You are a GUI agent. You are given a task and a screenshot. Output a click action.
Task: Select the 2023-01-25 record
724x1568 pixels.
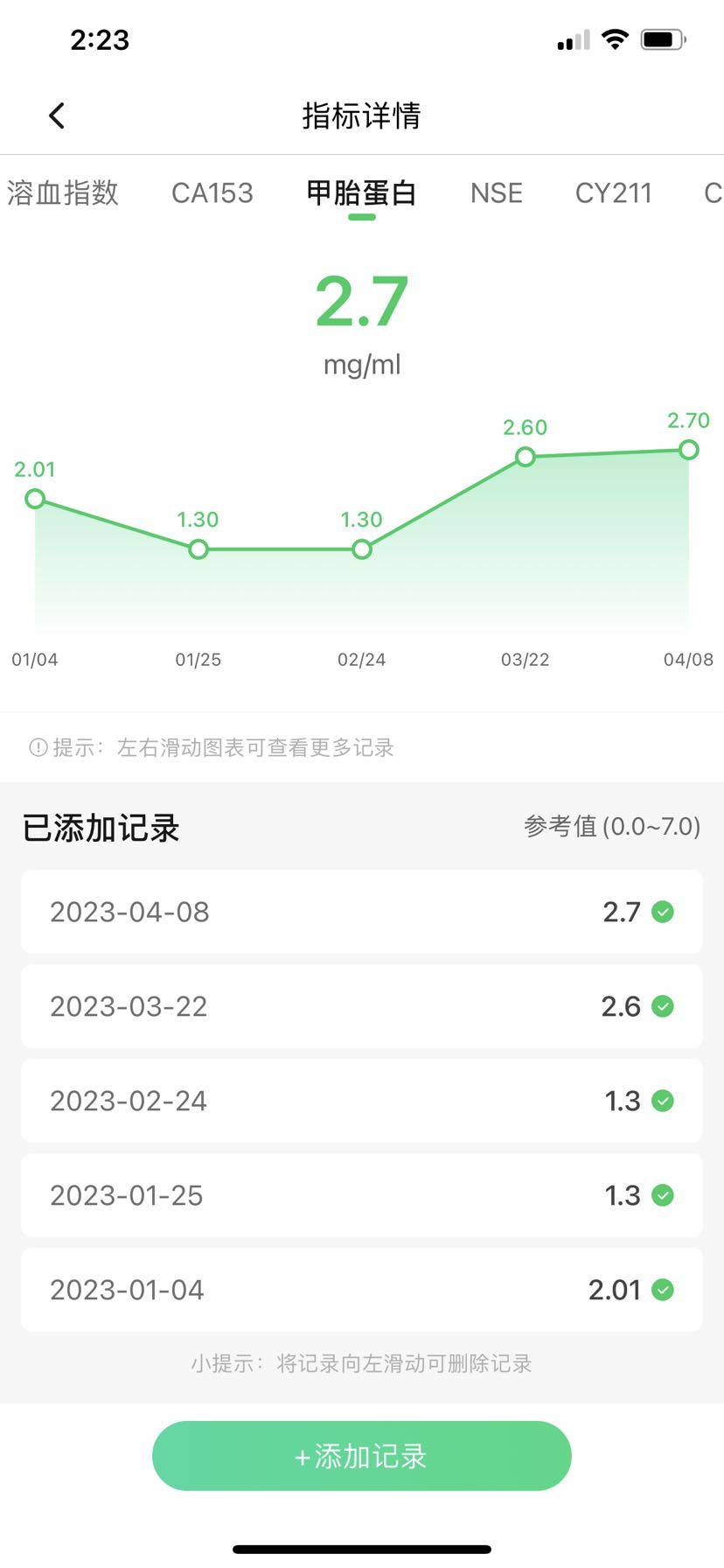tap(362, 1195)
